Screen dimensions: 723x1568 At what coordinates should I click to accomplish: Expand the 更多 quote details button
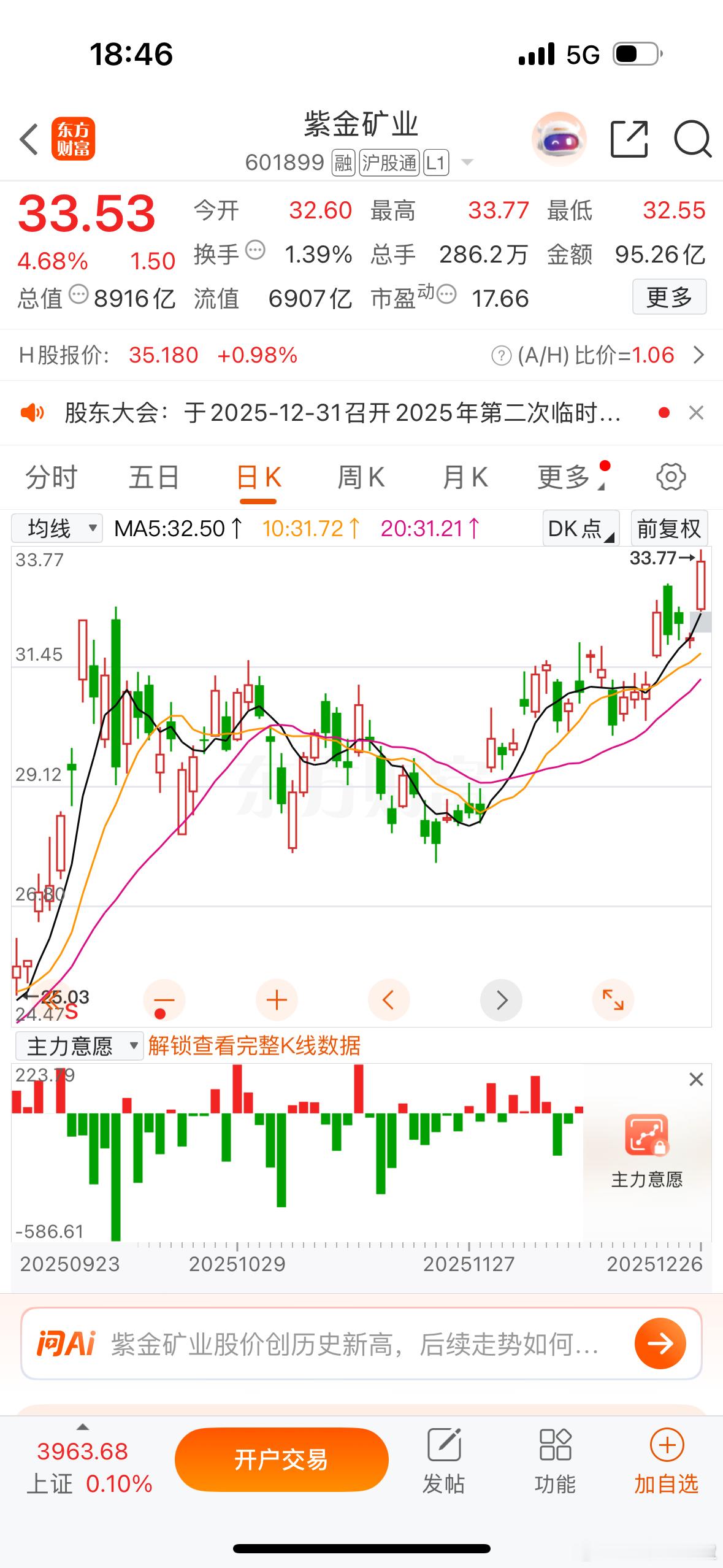669,298
